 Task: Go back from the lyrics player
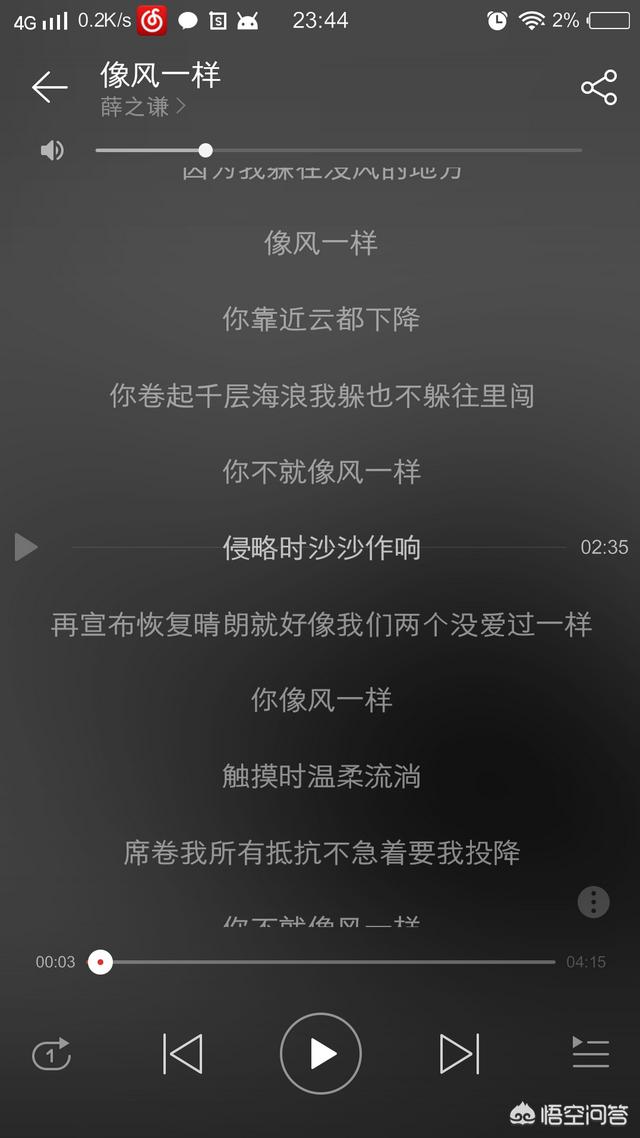(49, 88)
